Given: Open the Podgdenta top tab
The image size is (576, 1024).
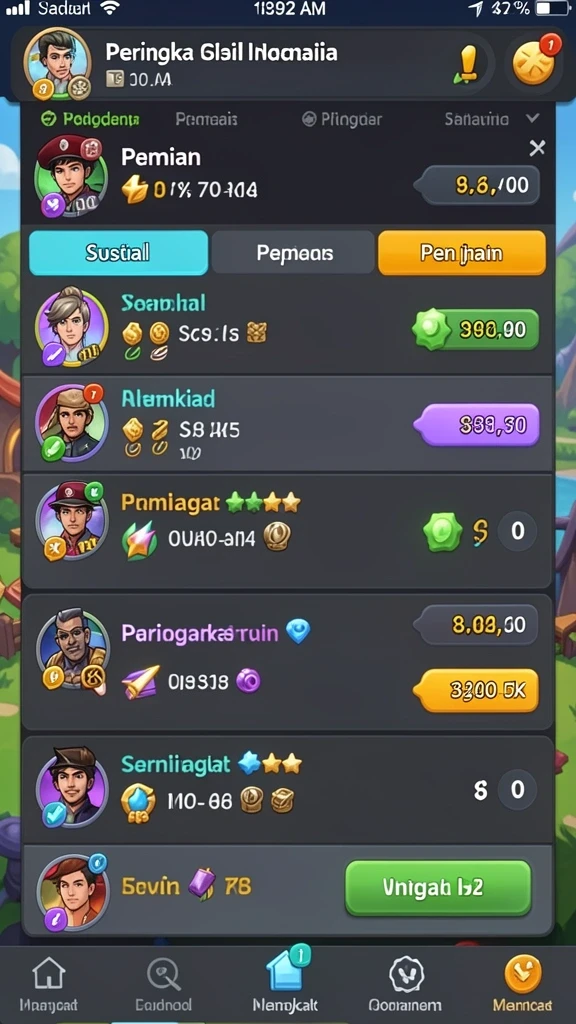Looking at the screenshot, I should click(x=90, y=119).
